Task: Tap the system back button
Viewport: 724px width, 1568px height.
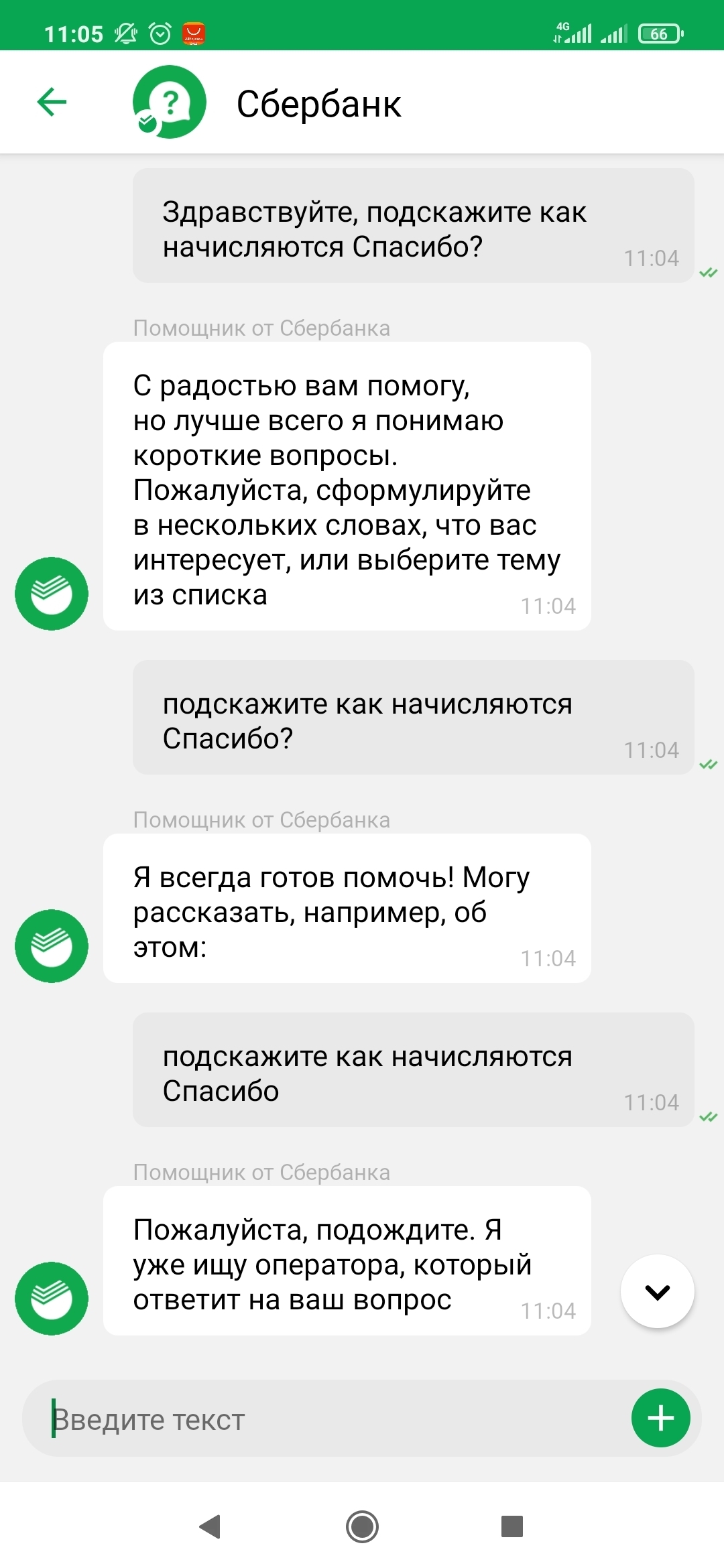Action: point(210,1526)
